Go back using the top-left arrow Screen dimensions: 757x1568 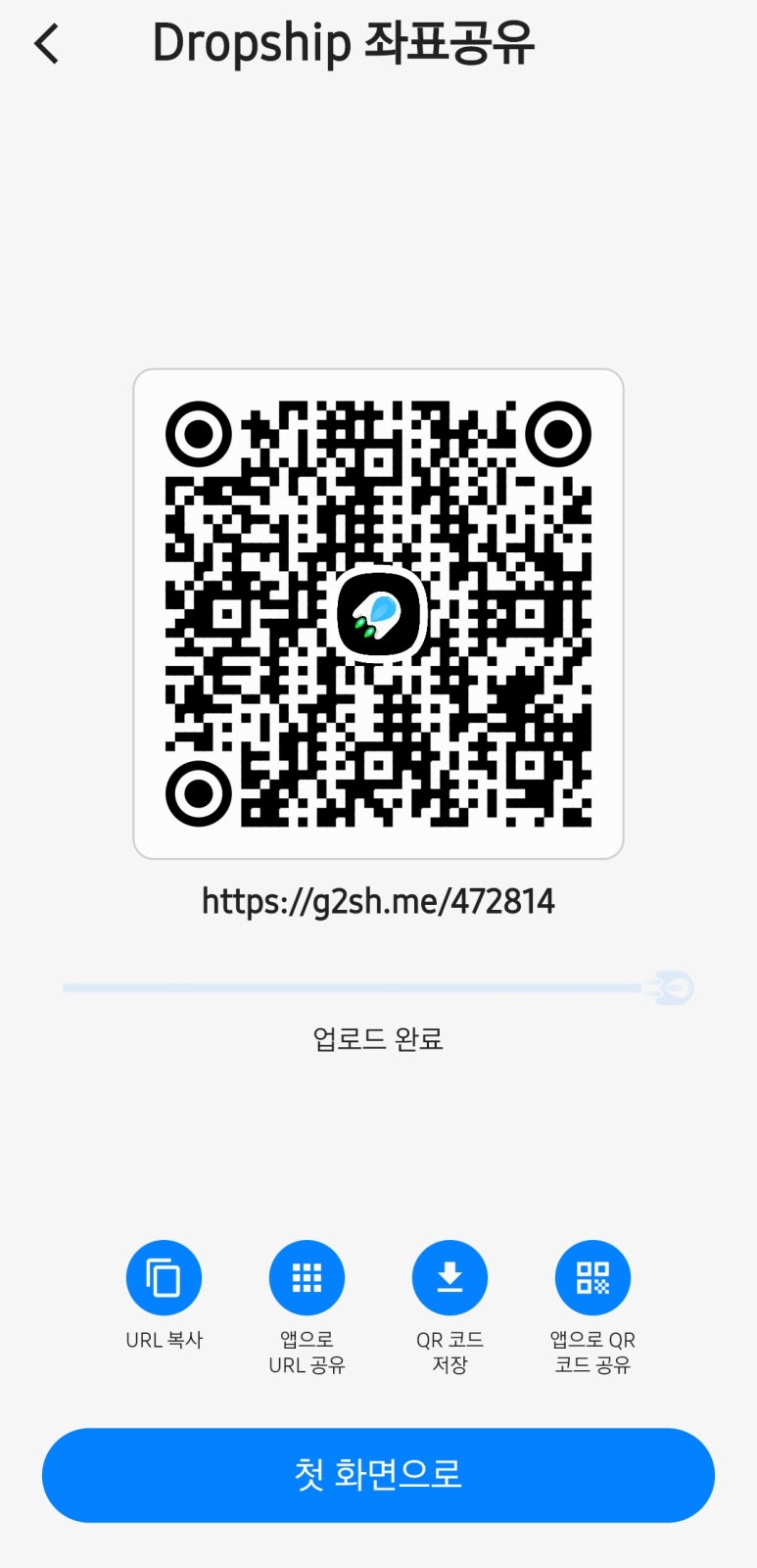46,45
